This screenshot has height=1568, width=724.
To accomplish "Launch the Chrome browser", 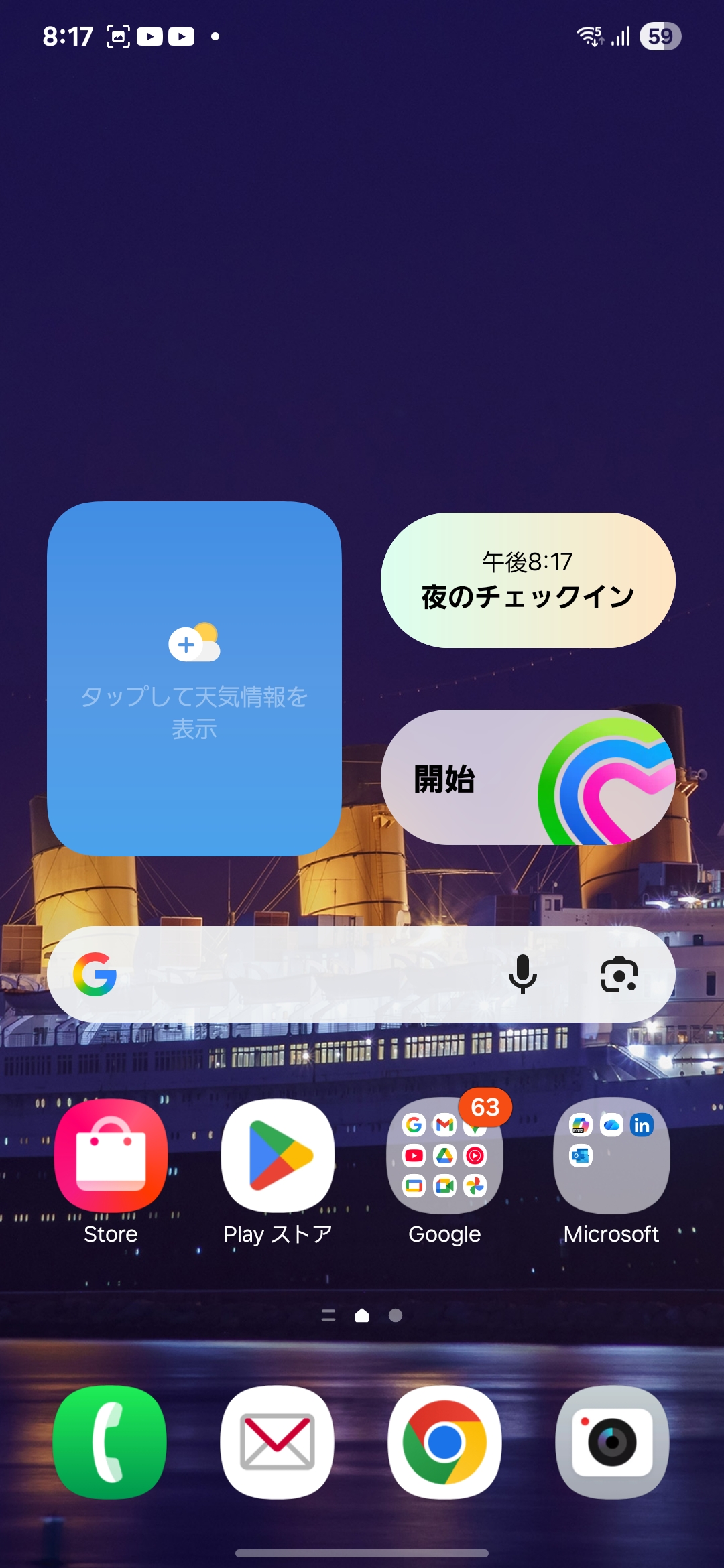I will tap(444, 1442).
